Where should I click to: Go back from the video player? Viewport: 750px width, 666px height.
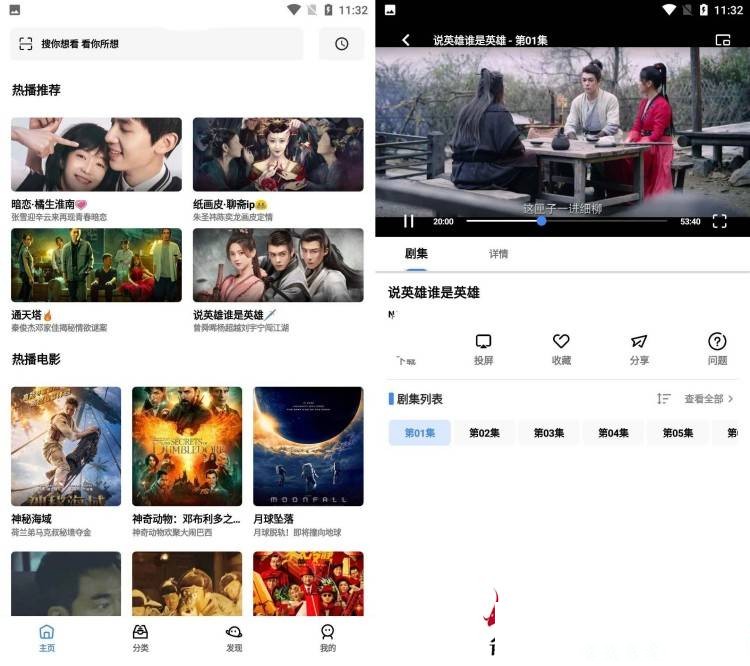pos(405,40)
